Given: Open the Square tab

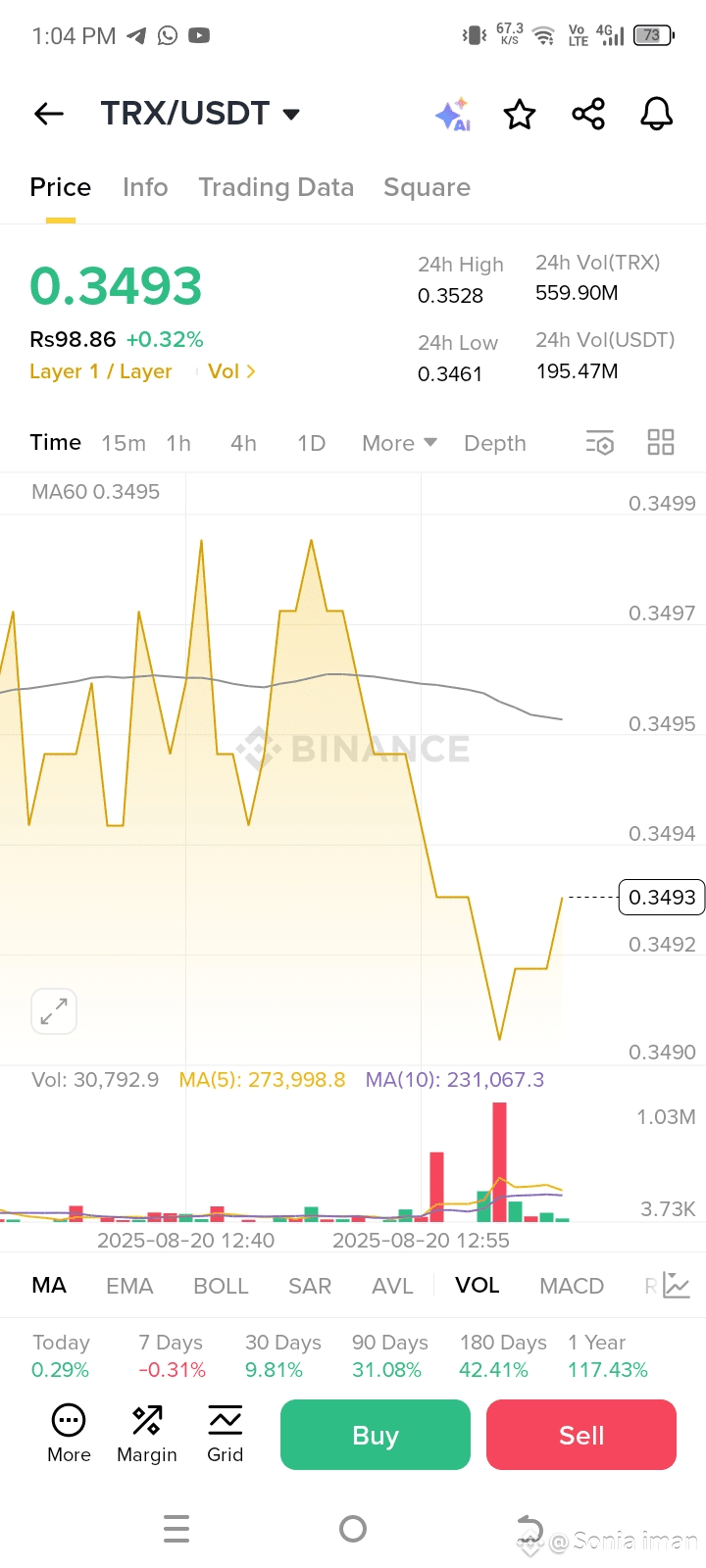Looking at the screenshot, I should 427,187.
